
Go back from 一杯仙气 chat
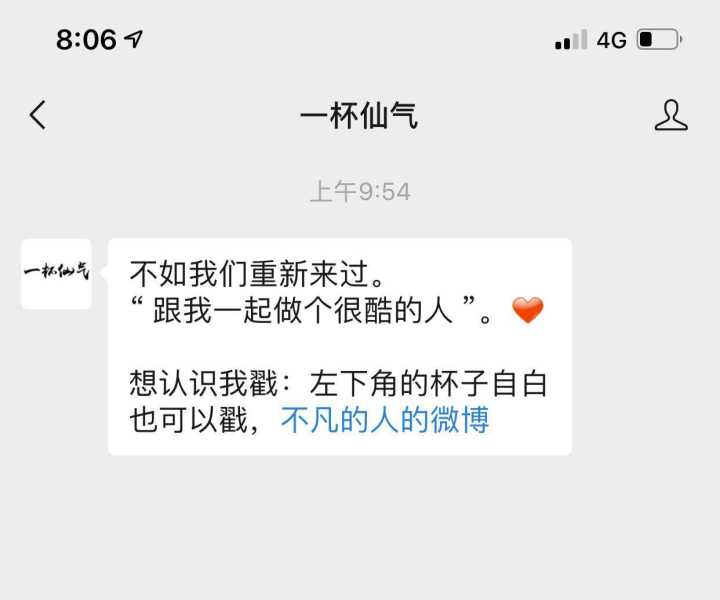[38, 115]
